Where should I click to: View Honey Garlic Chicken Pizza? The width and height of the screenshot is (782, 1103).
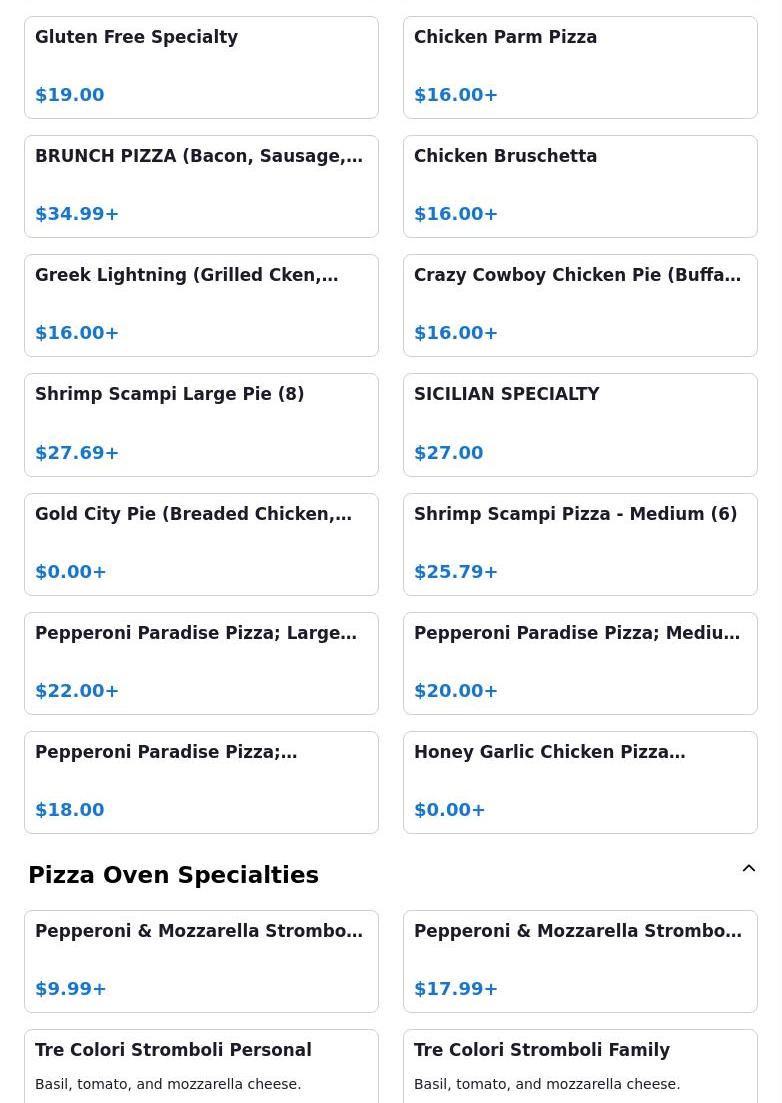click(x=580, y=782)
